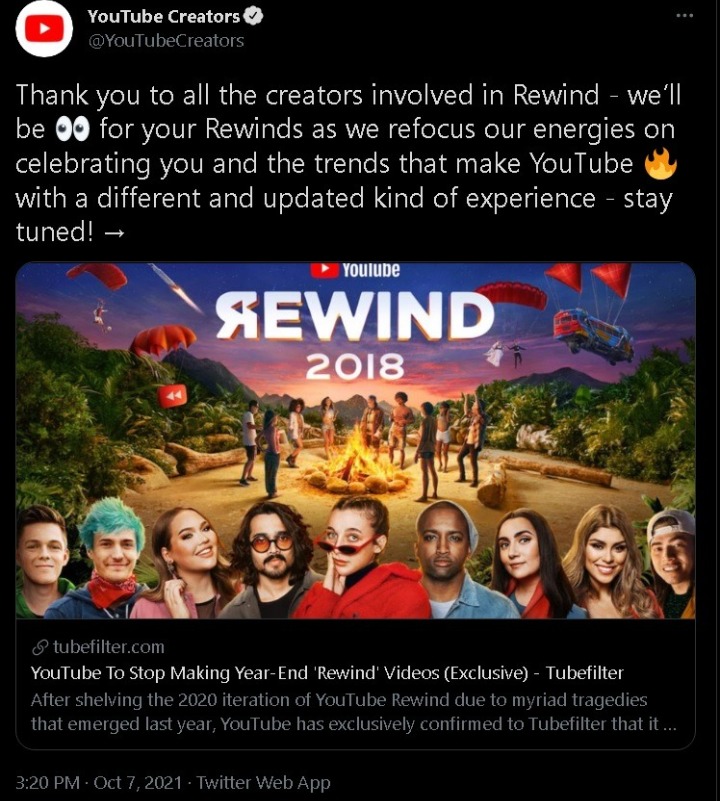Screen dimensions: 720x801
Task: Click the YouTube logo in the Rewind image
Action: pos(357,269)
